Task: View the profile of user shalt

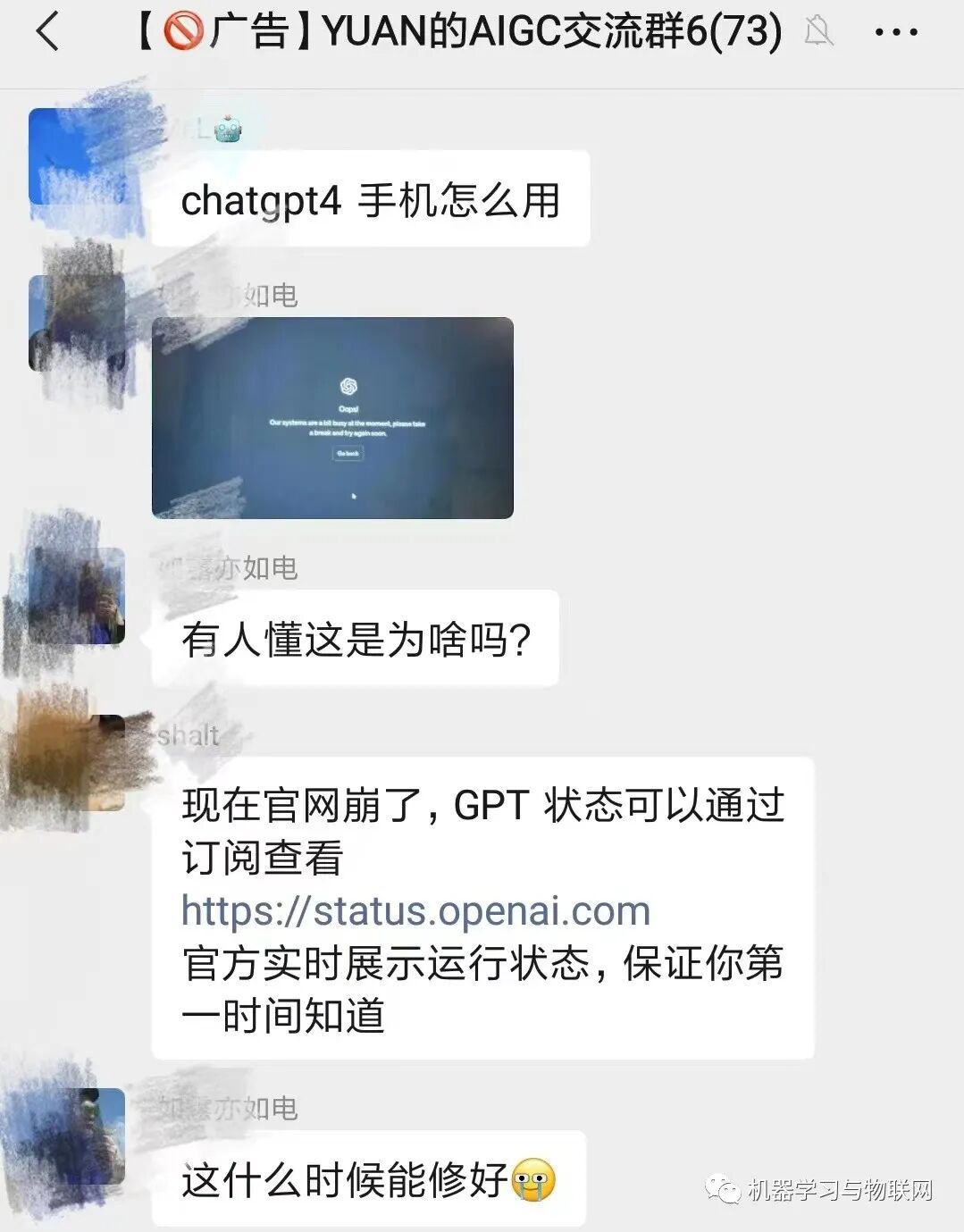Action: [x=76, y=762]
